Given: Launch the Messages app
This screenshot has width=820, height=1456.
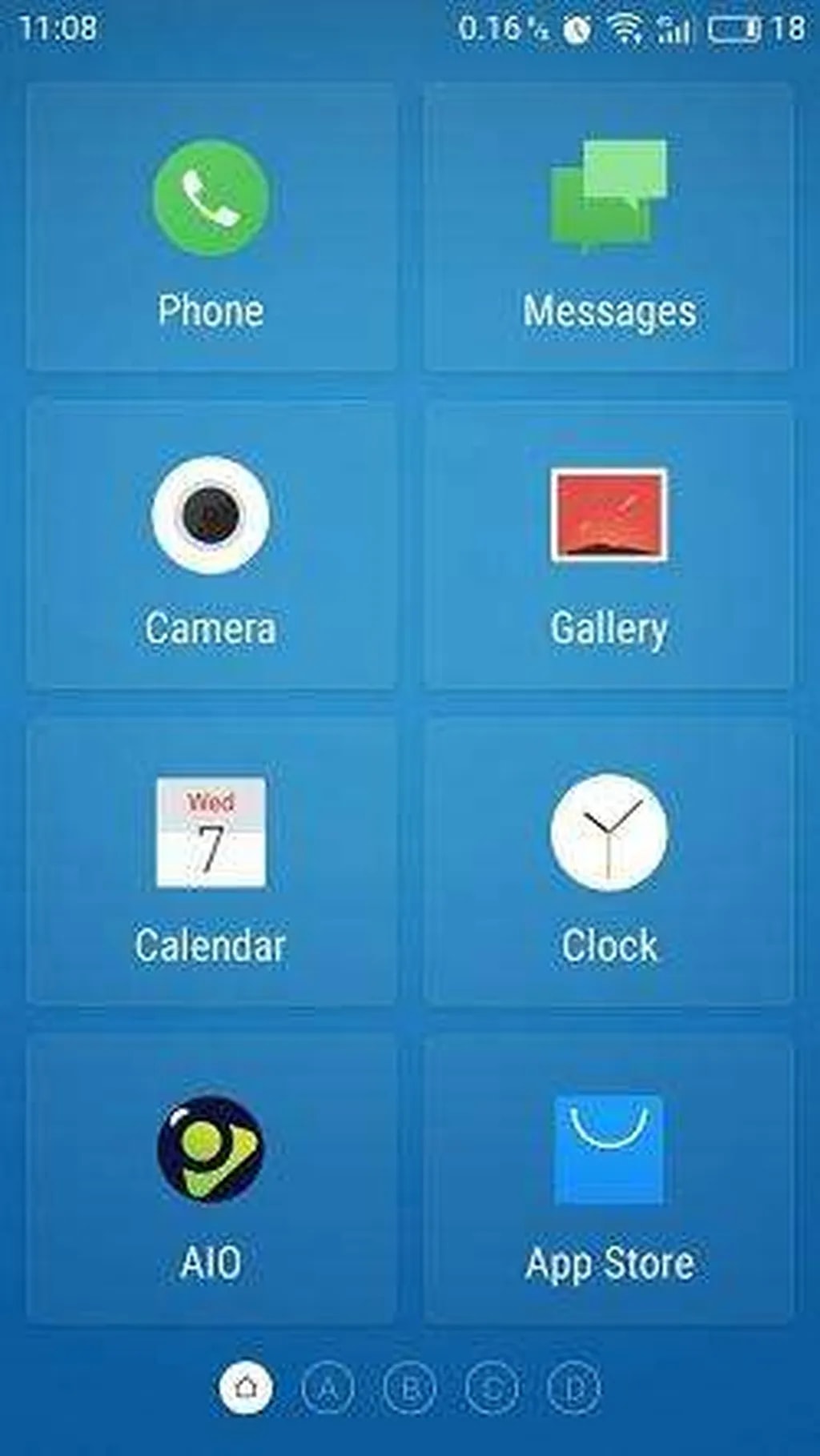Looking at the screenshot, I should click(x=609, y=227).
